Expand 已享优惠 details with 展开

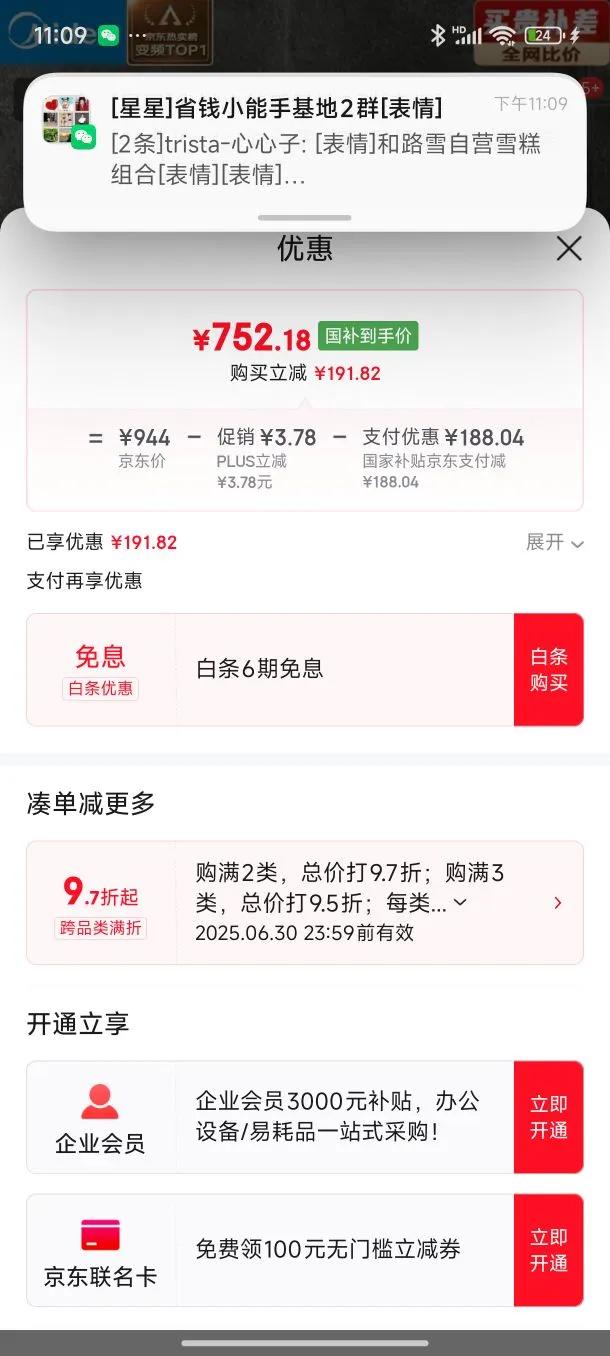555,542
